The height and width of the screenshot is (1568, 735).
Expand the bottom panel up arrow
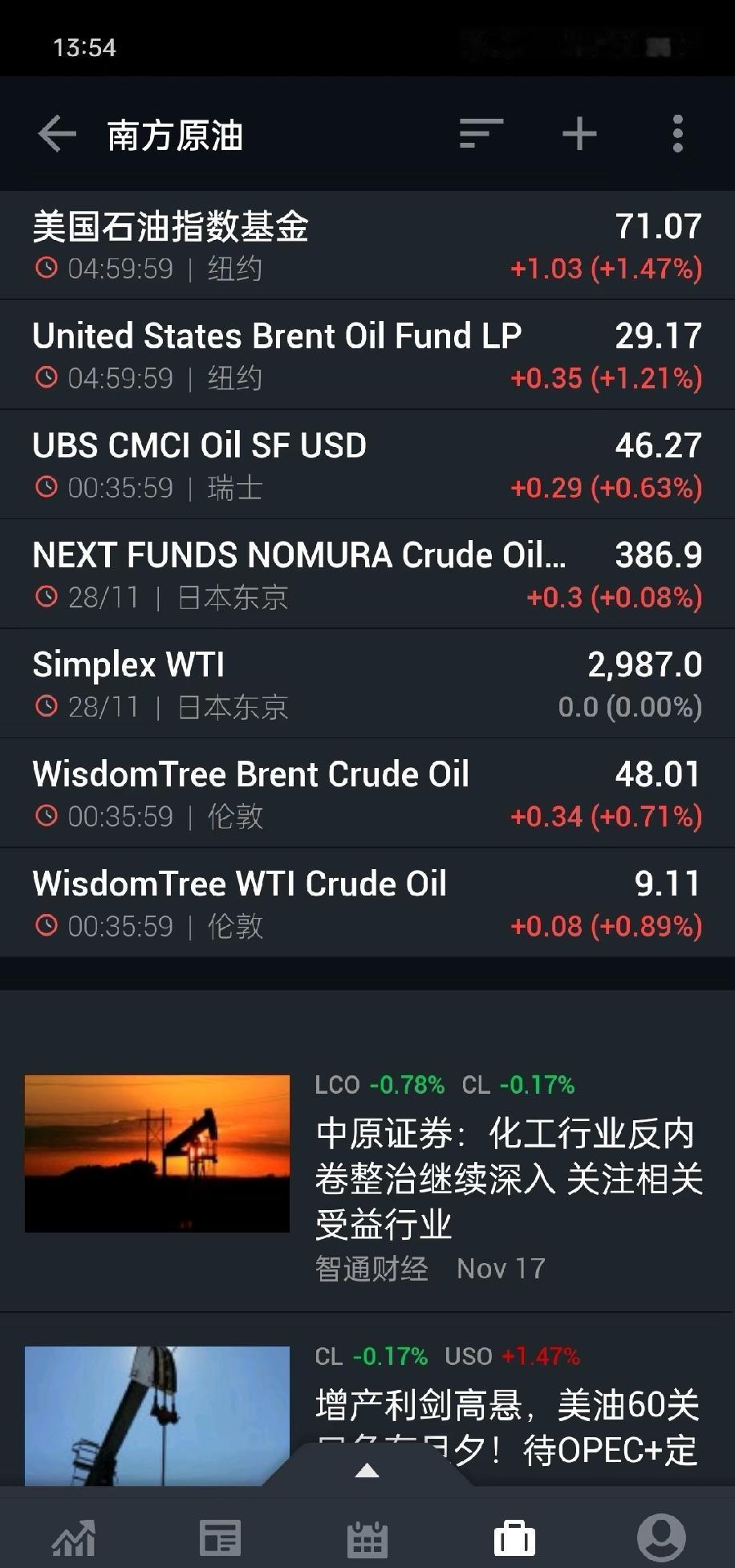367,1470
